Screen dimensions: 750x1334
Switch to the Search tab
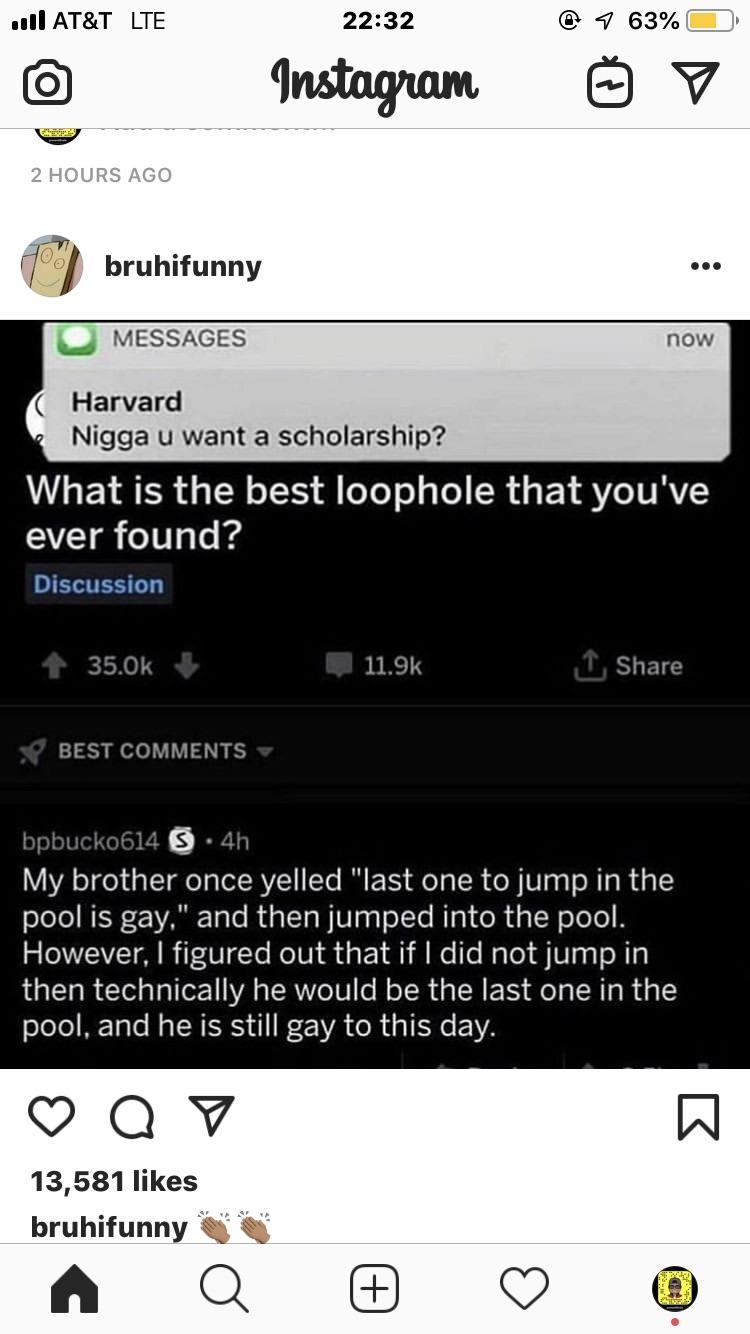pos(225,1289)
